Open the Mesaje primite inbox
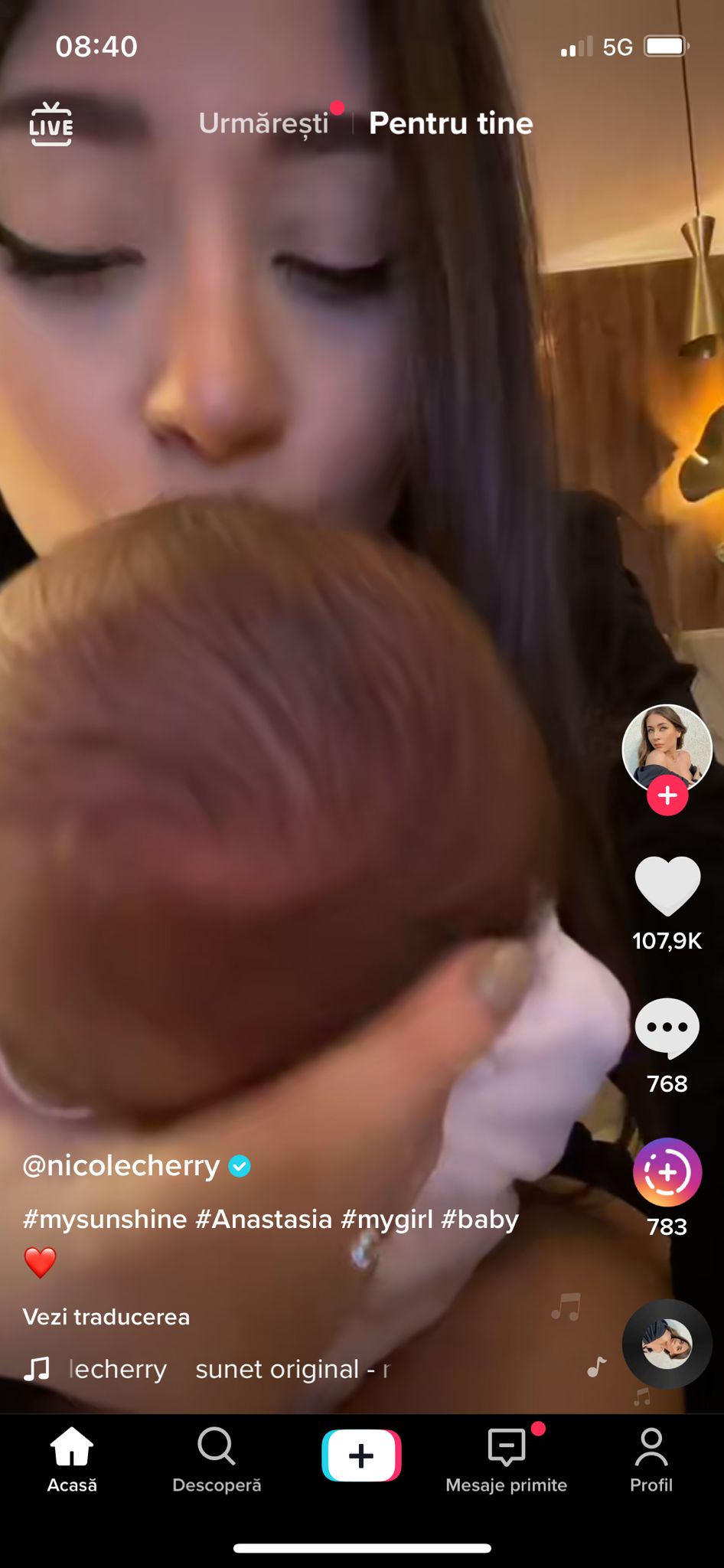This screenshot has height=1568, width=724. pyautogui.click(x=506, y=1459)
